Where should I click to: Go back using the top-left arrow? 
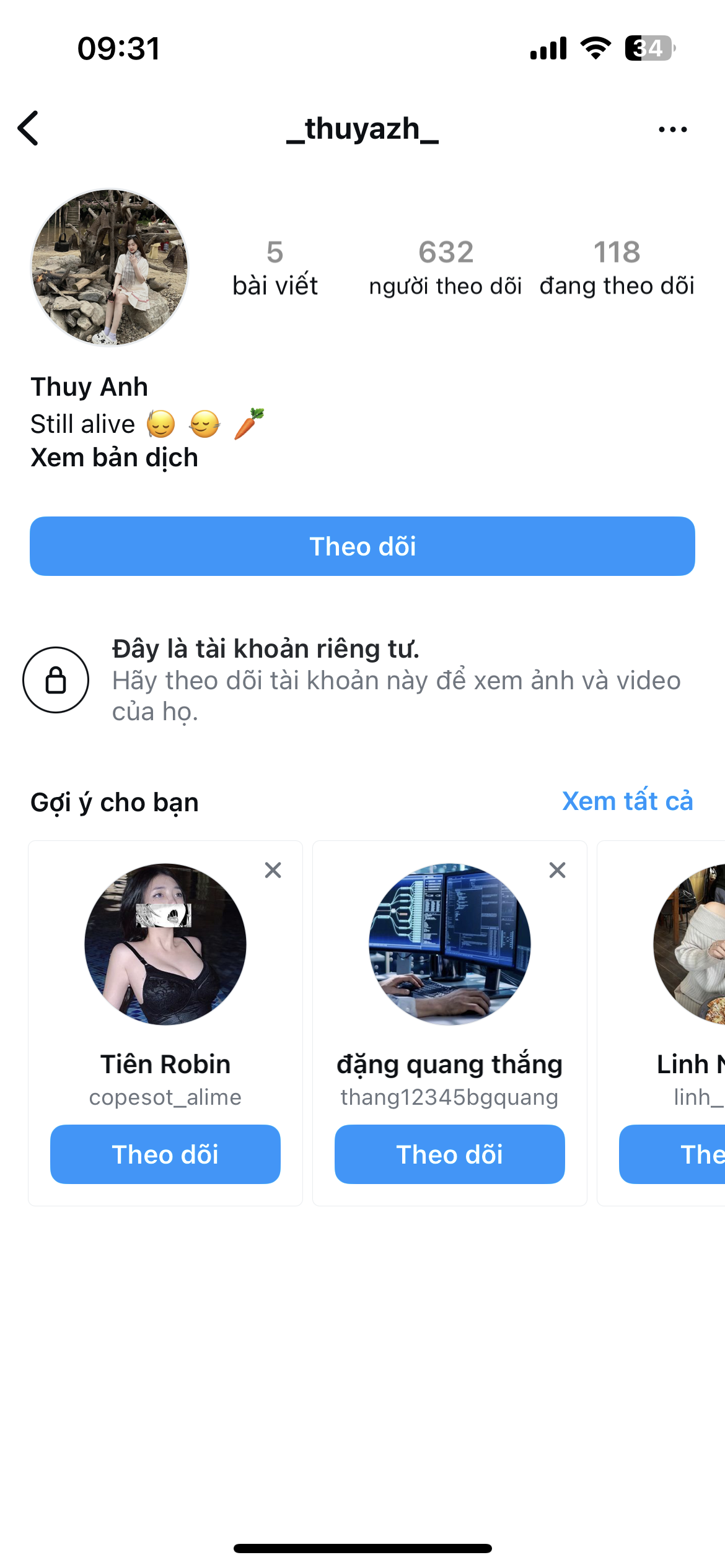click(29, 129)
